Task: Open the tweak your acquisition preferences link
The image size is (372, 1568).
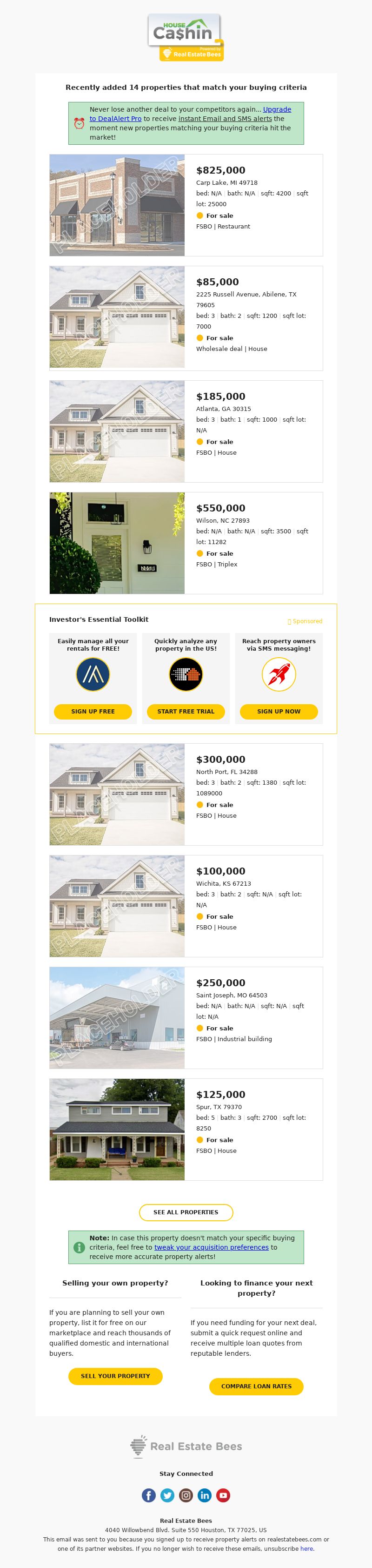Action: [211, 1247]
